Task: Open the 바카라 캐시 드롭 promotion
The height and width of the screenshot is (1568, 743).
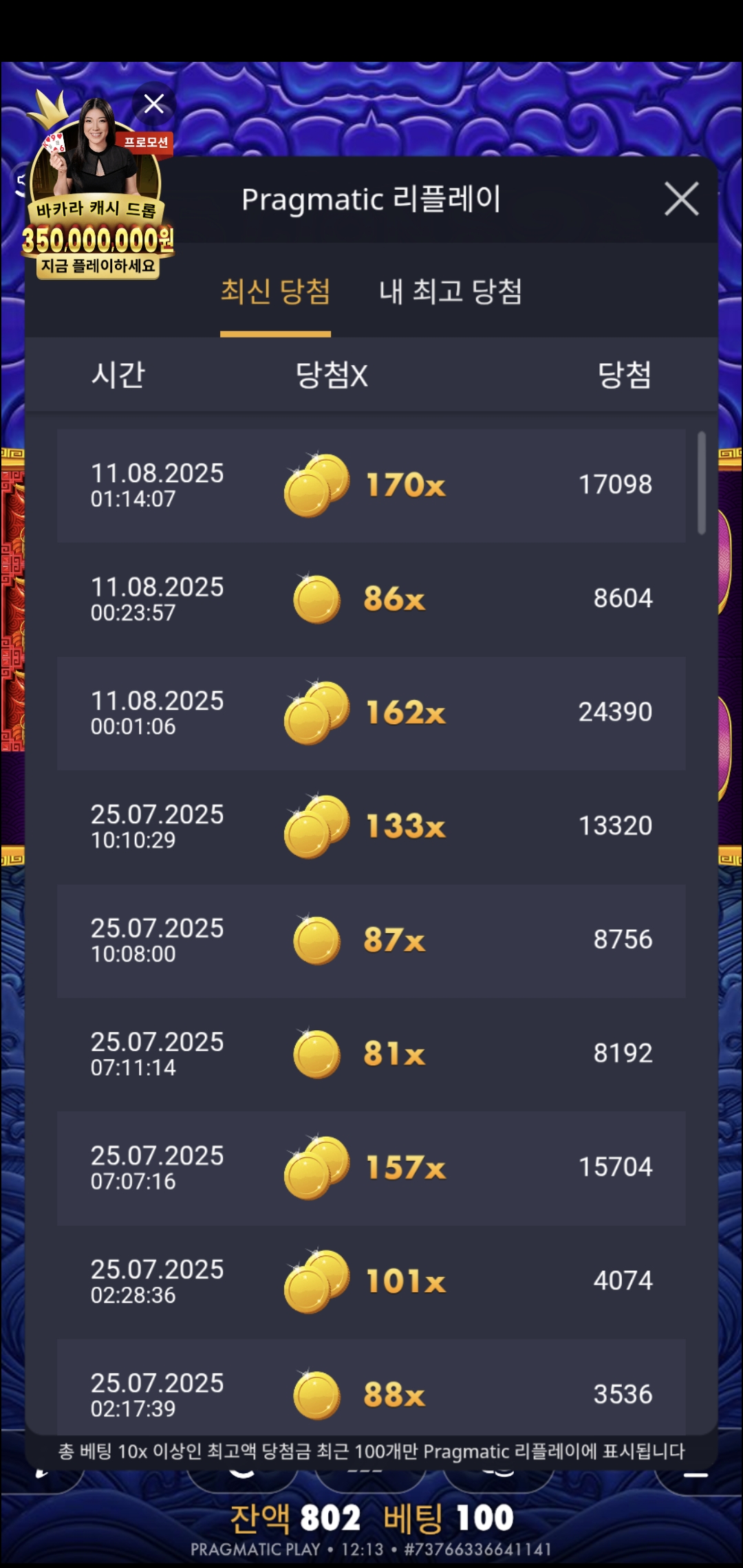Action: [x=96, y=206]
